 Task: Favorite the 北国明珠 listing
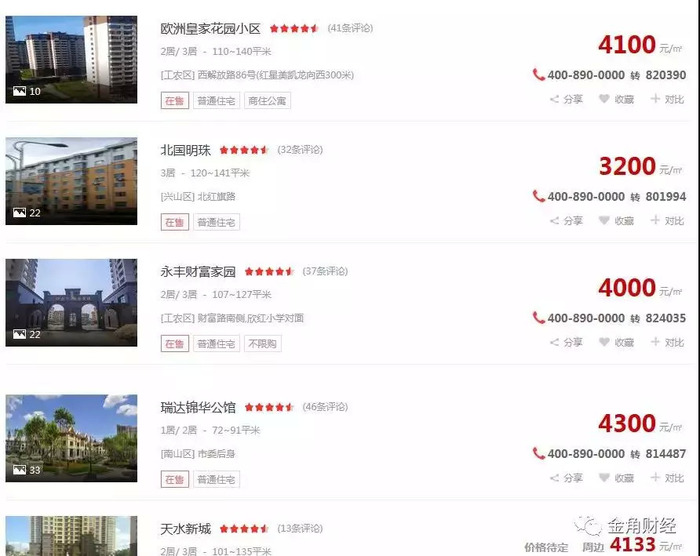pyautogui.click(x=616, y=221)
